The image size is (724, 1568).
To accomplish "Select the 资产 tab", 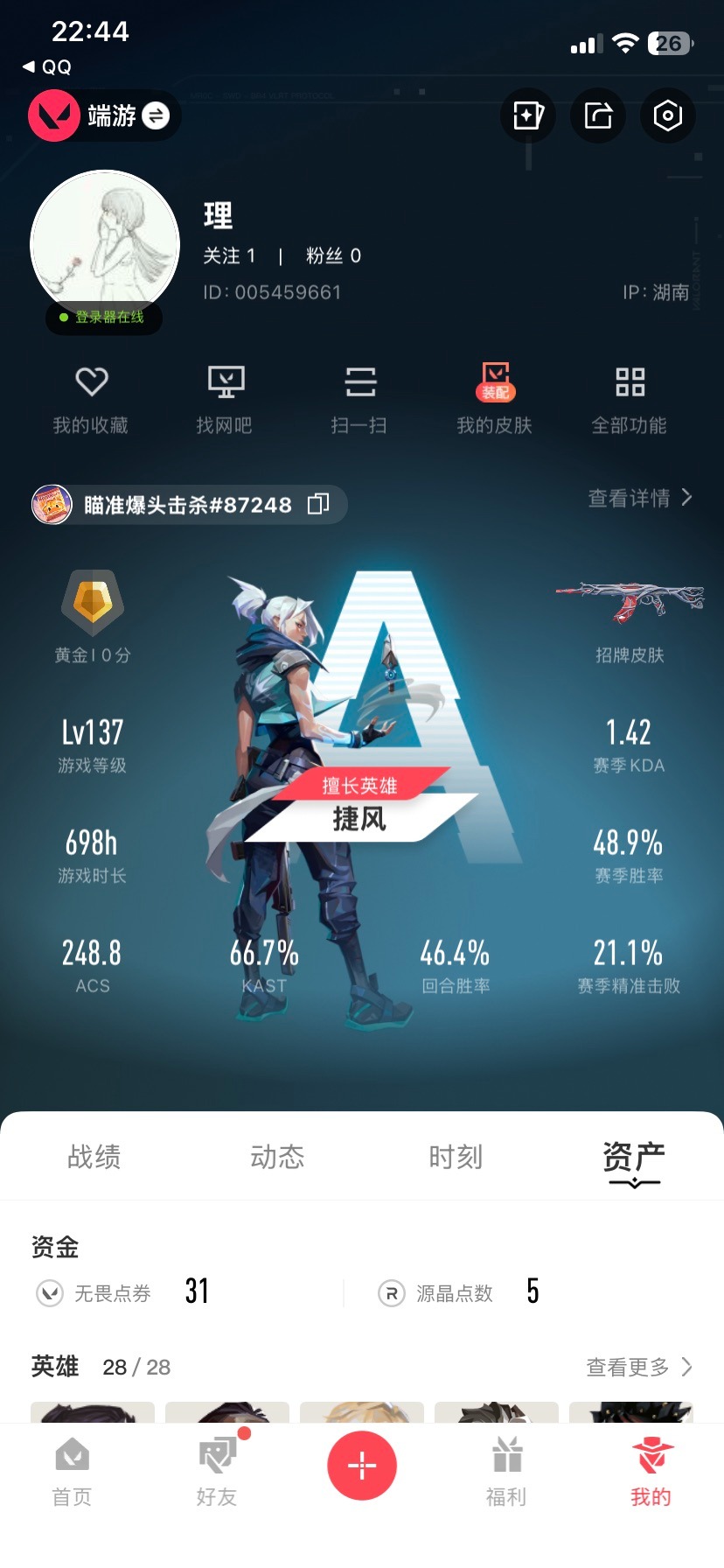I will tap(633, 1157).
